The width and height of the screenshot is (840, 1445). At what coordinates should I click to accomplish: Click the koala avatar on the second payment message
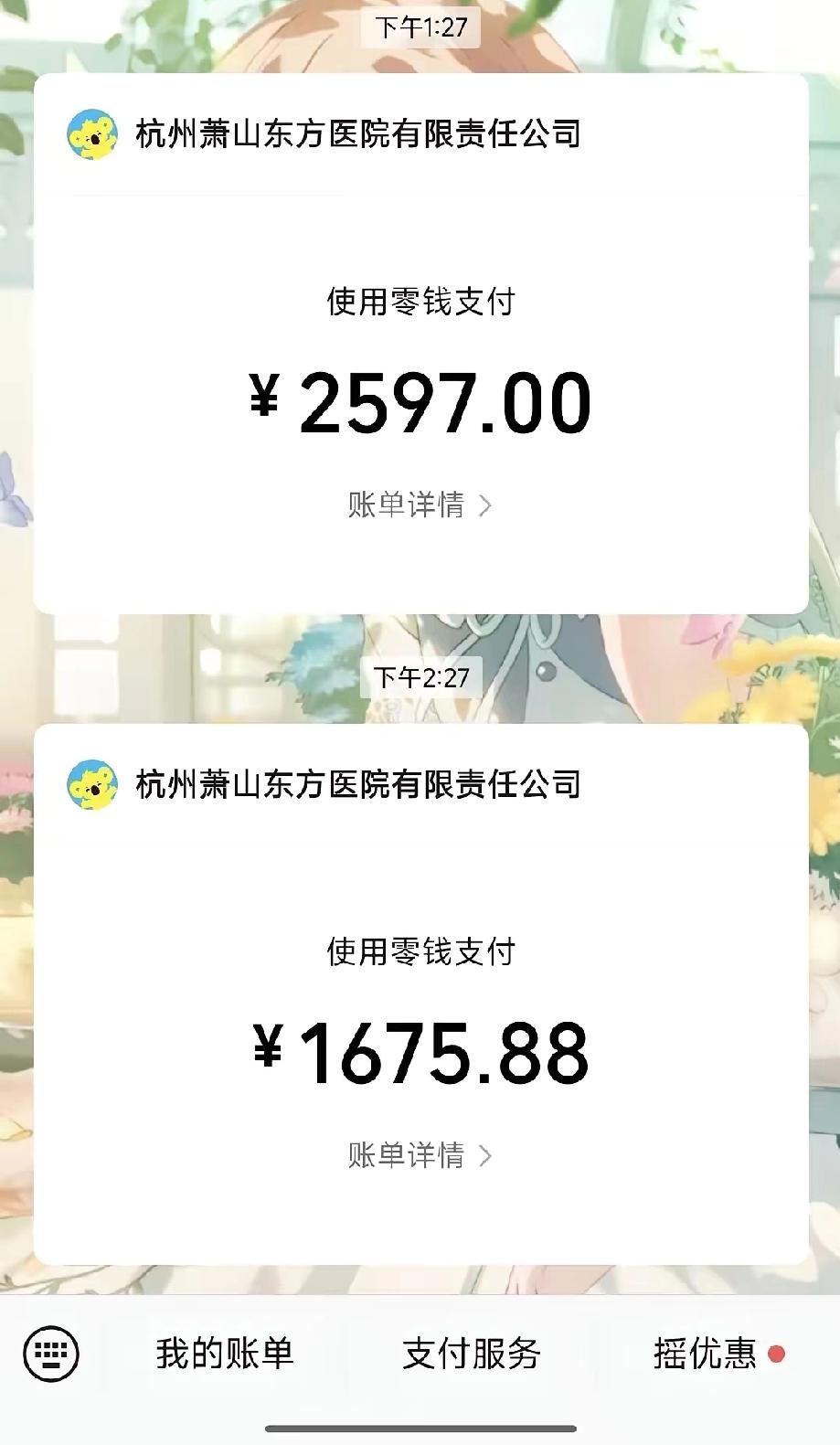point(91,782)
